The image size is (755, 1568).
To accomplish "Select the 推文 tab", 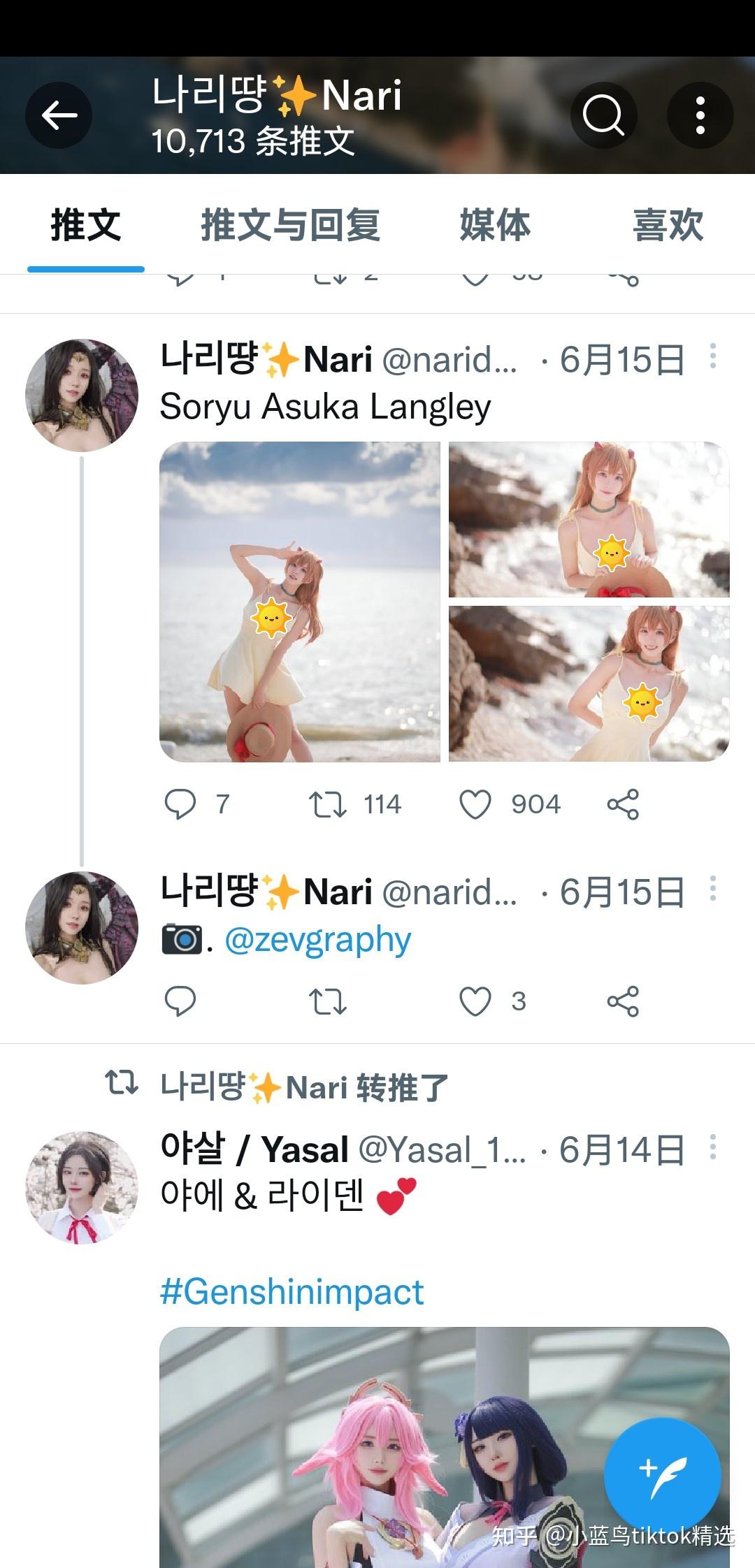I will click(86, 226).
